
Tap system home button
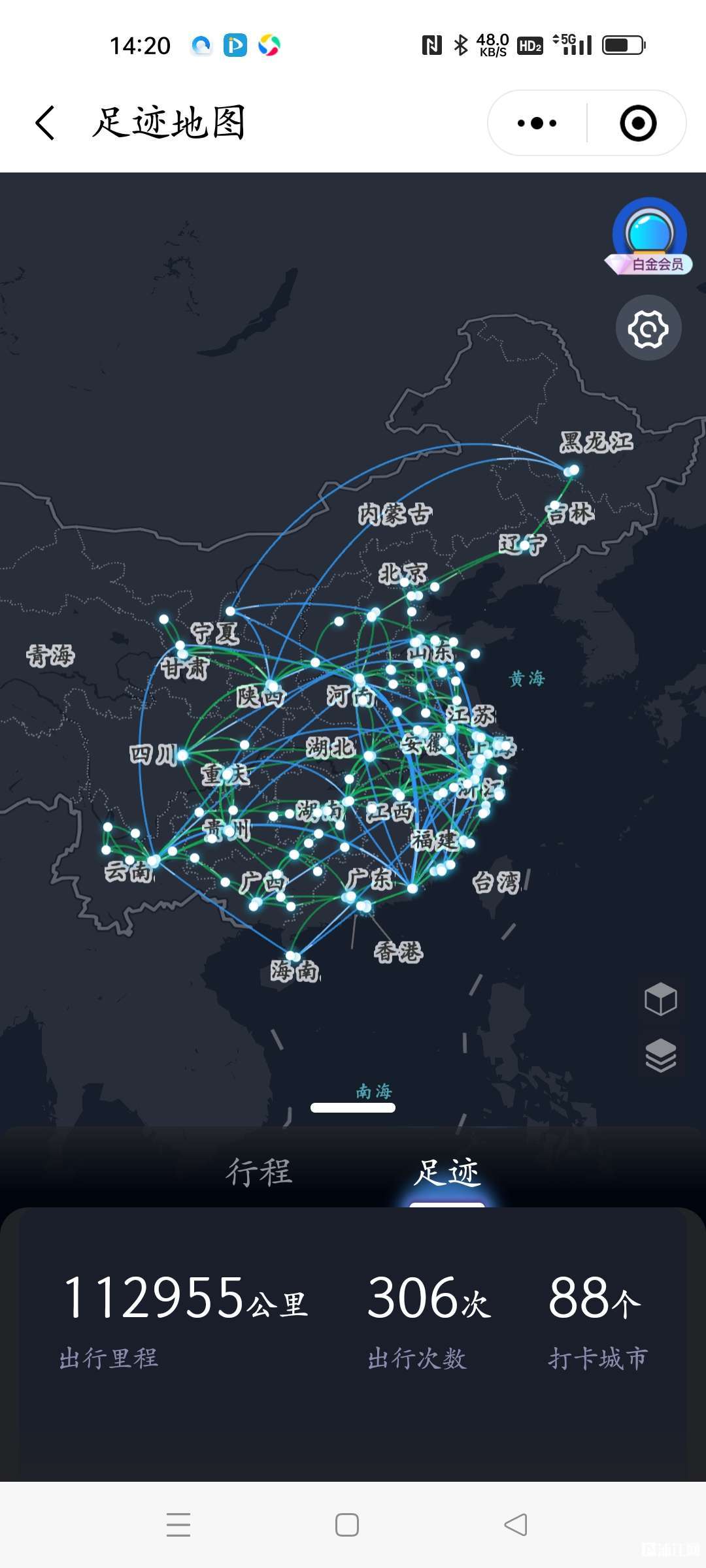click(346, 1524)
